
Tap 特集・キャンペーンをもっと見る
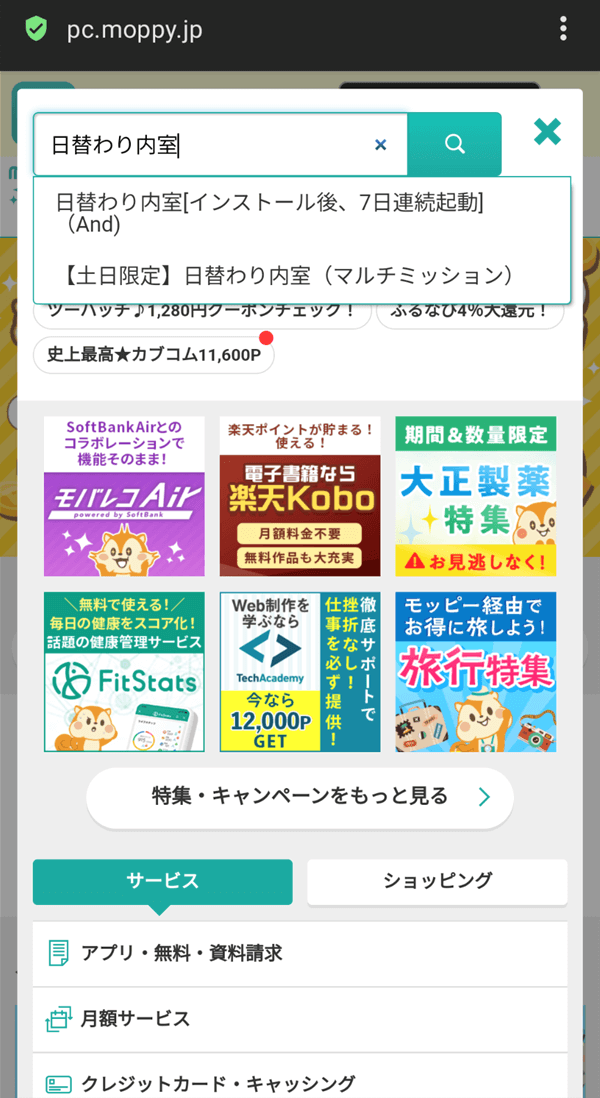(300, 797)
